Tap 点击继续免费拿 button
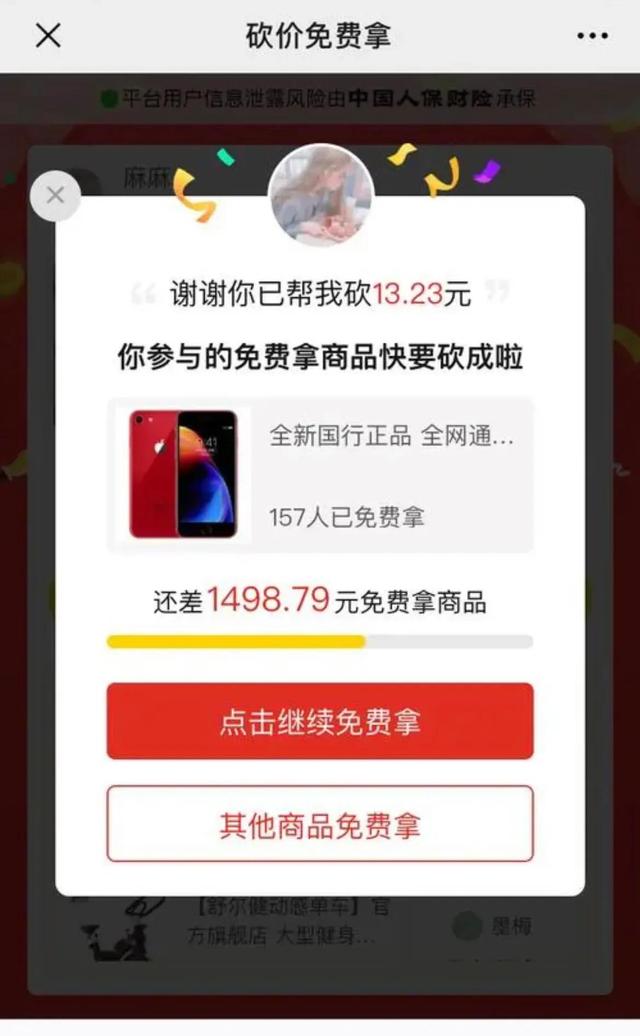640x1036 pixels. pos(320,721)
